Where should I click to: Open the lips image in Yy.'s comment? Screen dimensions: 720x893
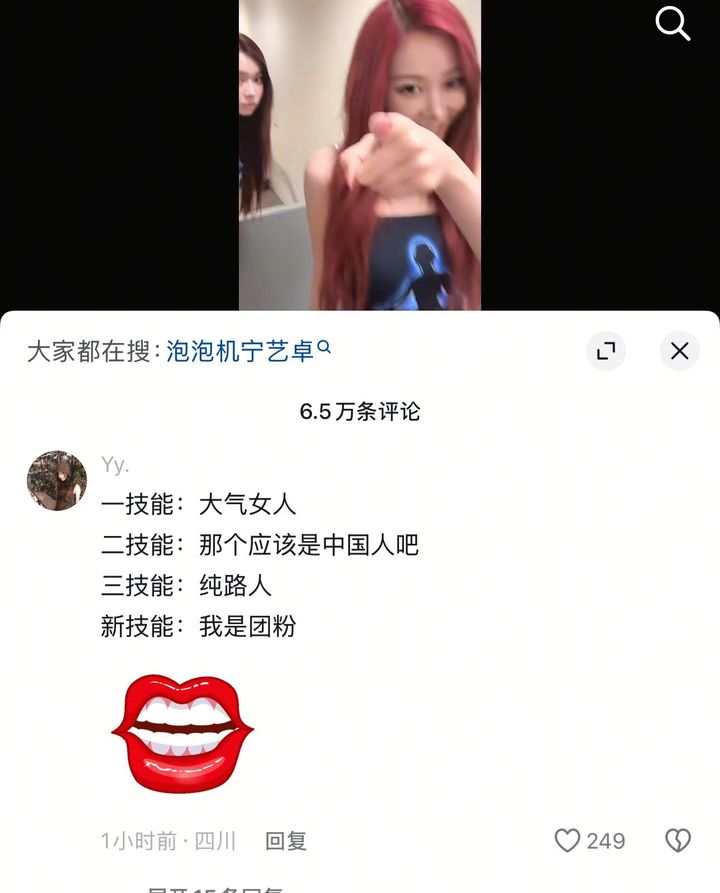[182, 734]
